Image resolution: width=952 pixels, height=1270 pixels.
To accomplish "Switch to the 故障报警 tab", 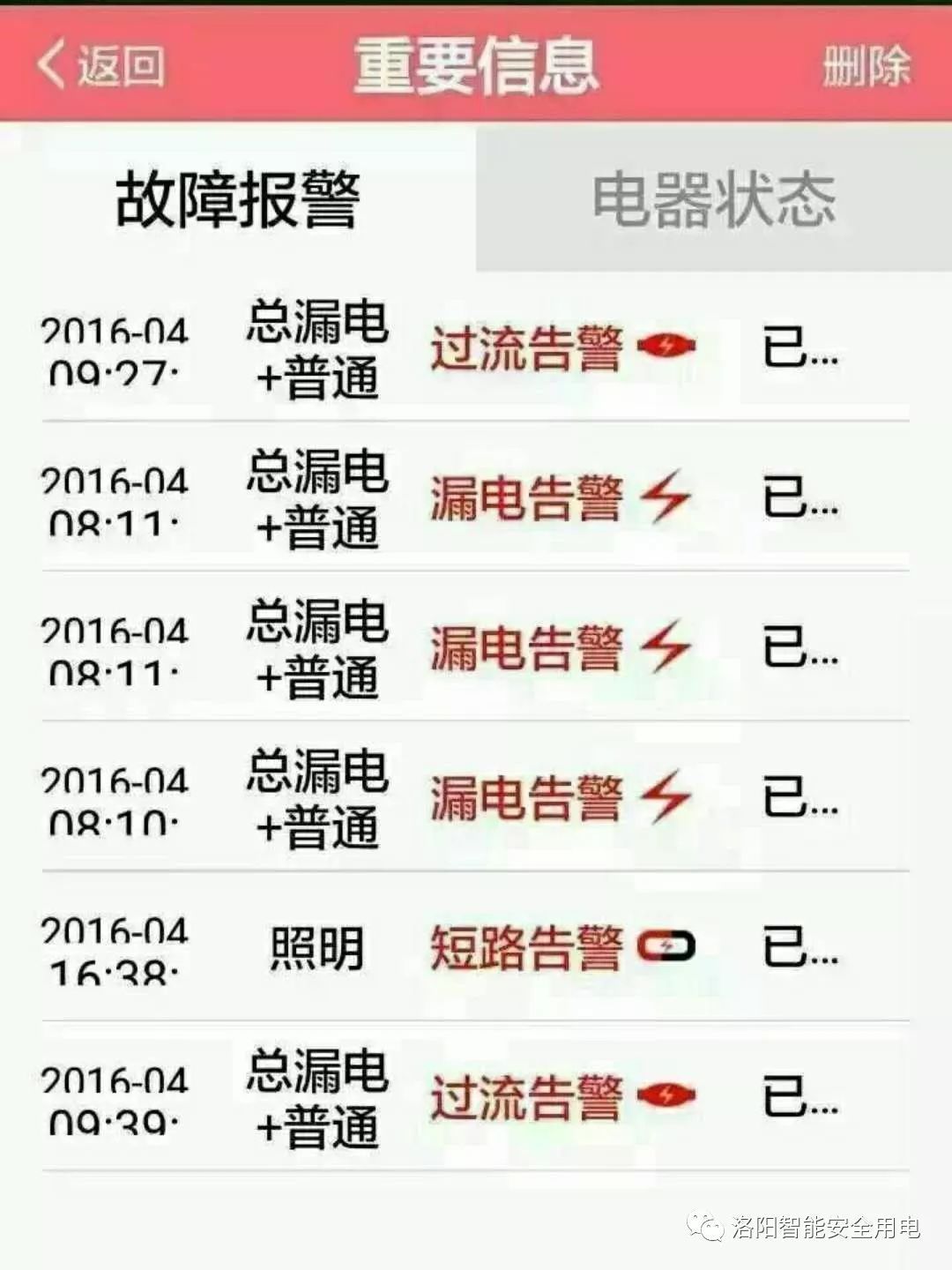I will [238, 199].
